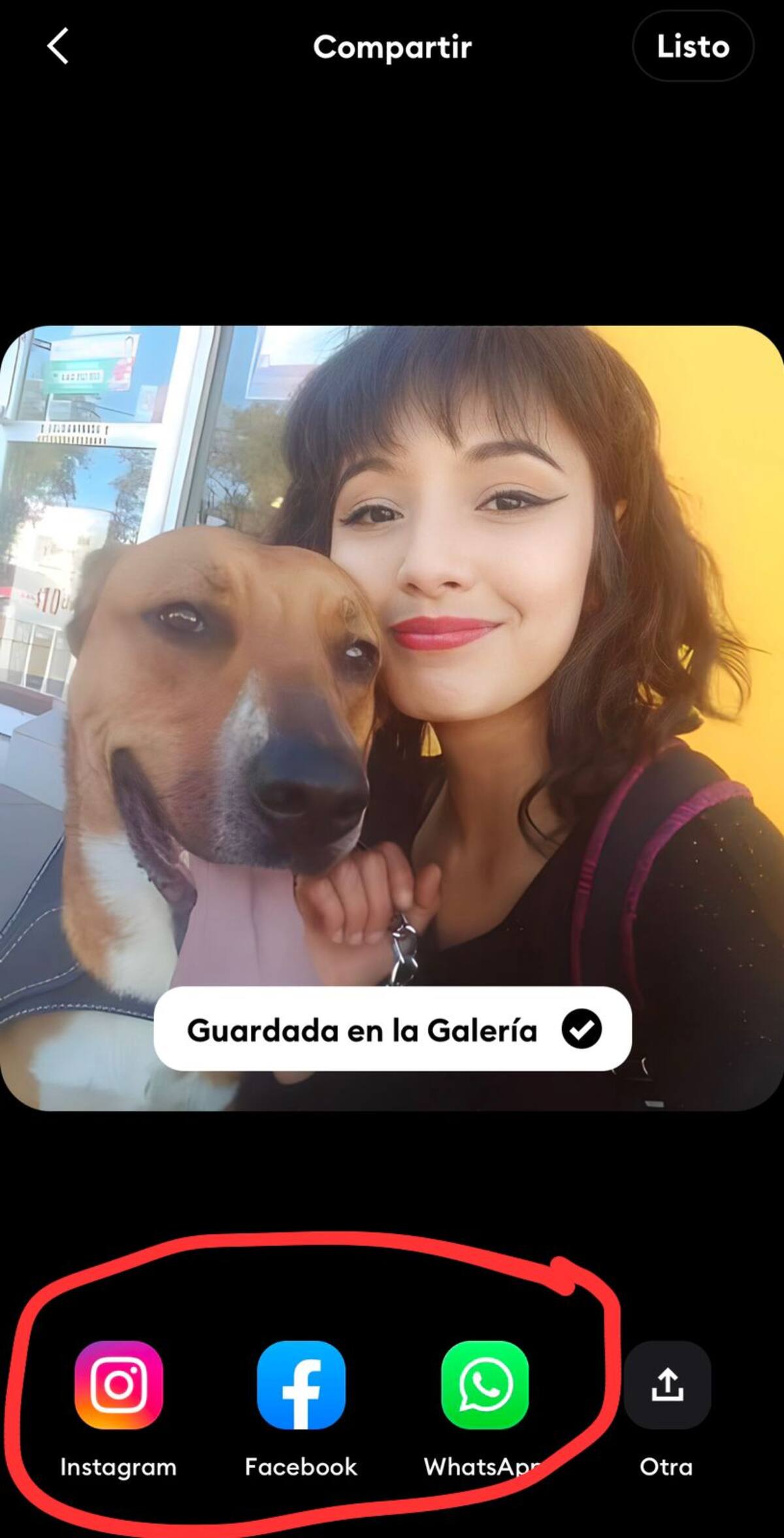Share the photo to Instagram
The height and width of the screenshot is (1538, 784).
click(x=119, y=1385)
